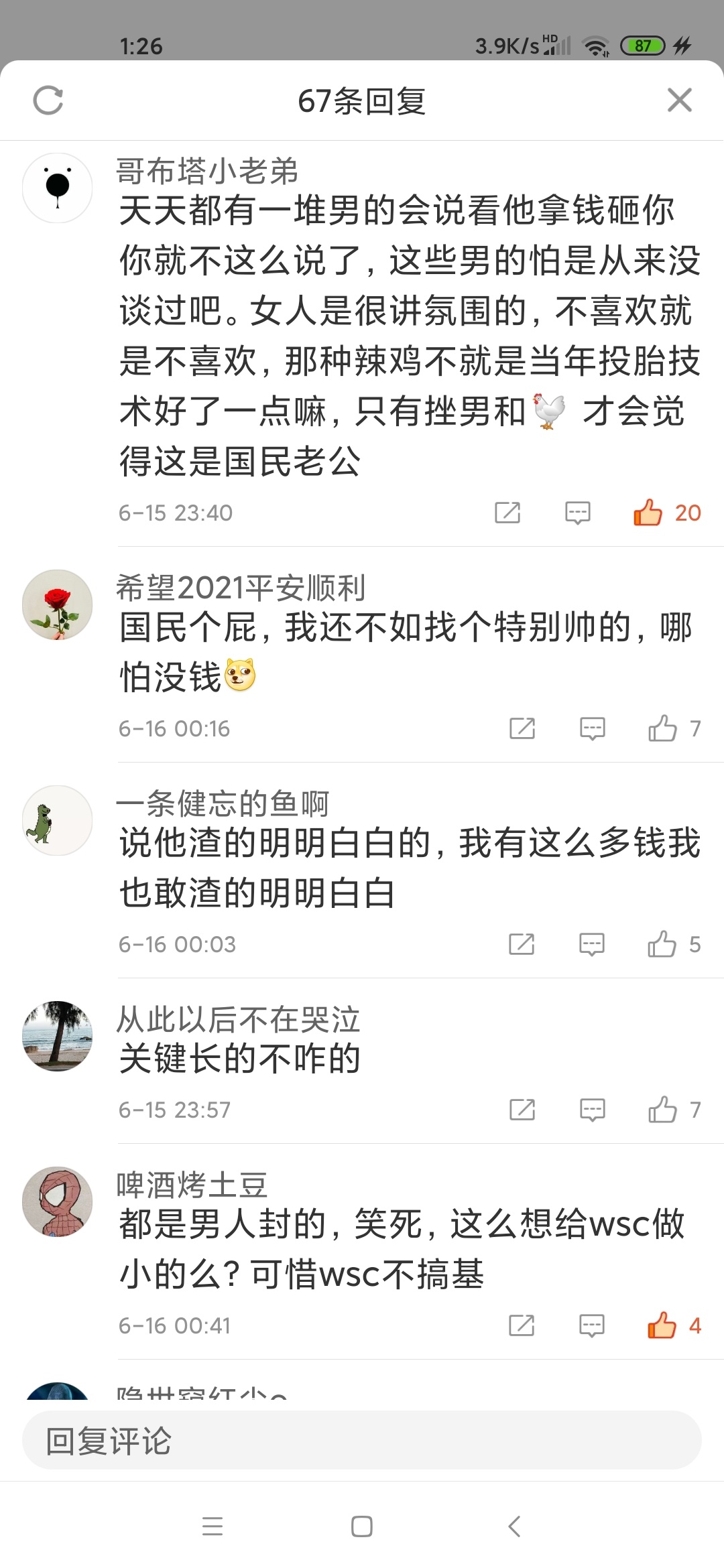724x1568 pixels.
Task: Reply to 啤酒烤土豆's comment
Action: pos(591,1325)
